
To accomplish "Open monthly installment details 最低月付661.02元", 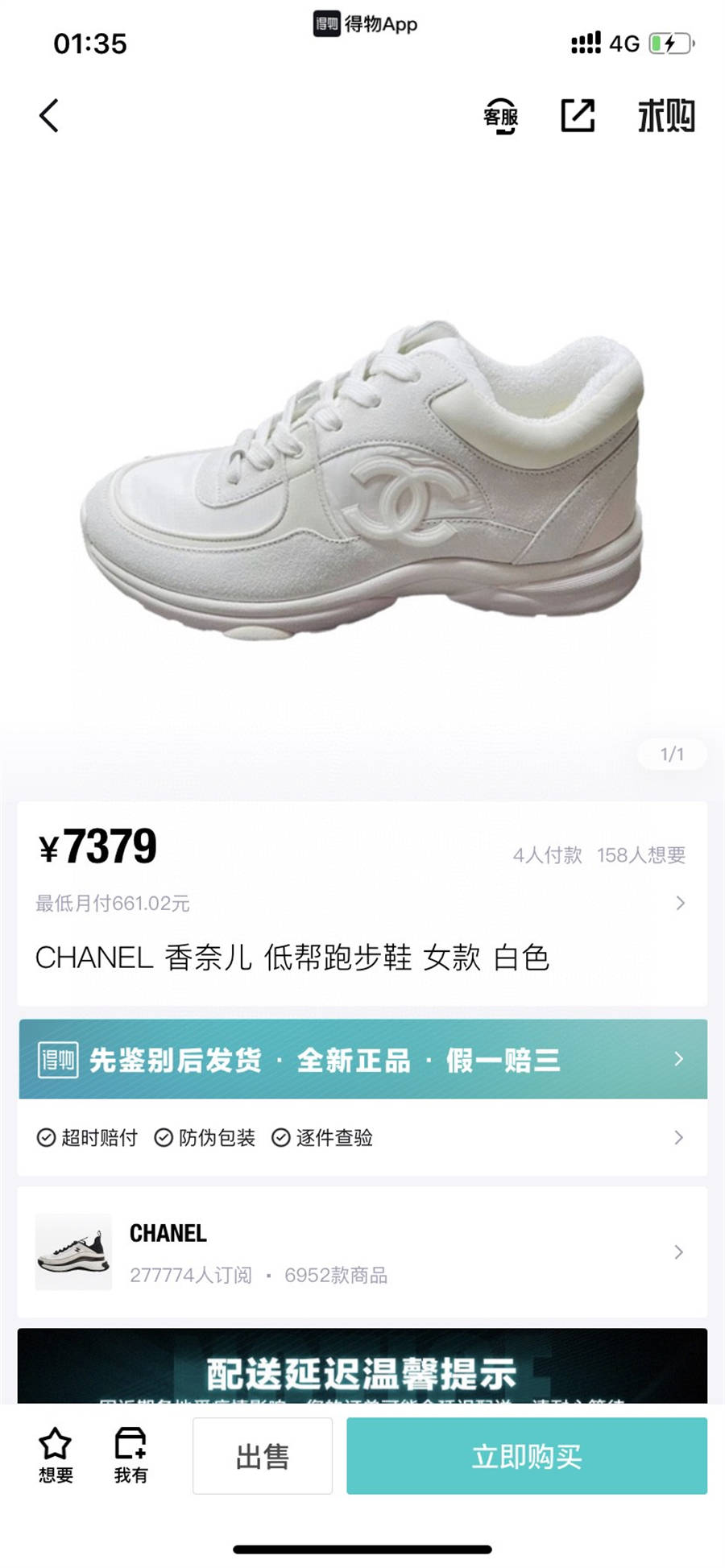I will 360,904.
